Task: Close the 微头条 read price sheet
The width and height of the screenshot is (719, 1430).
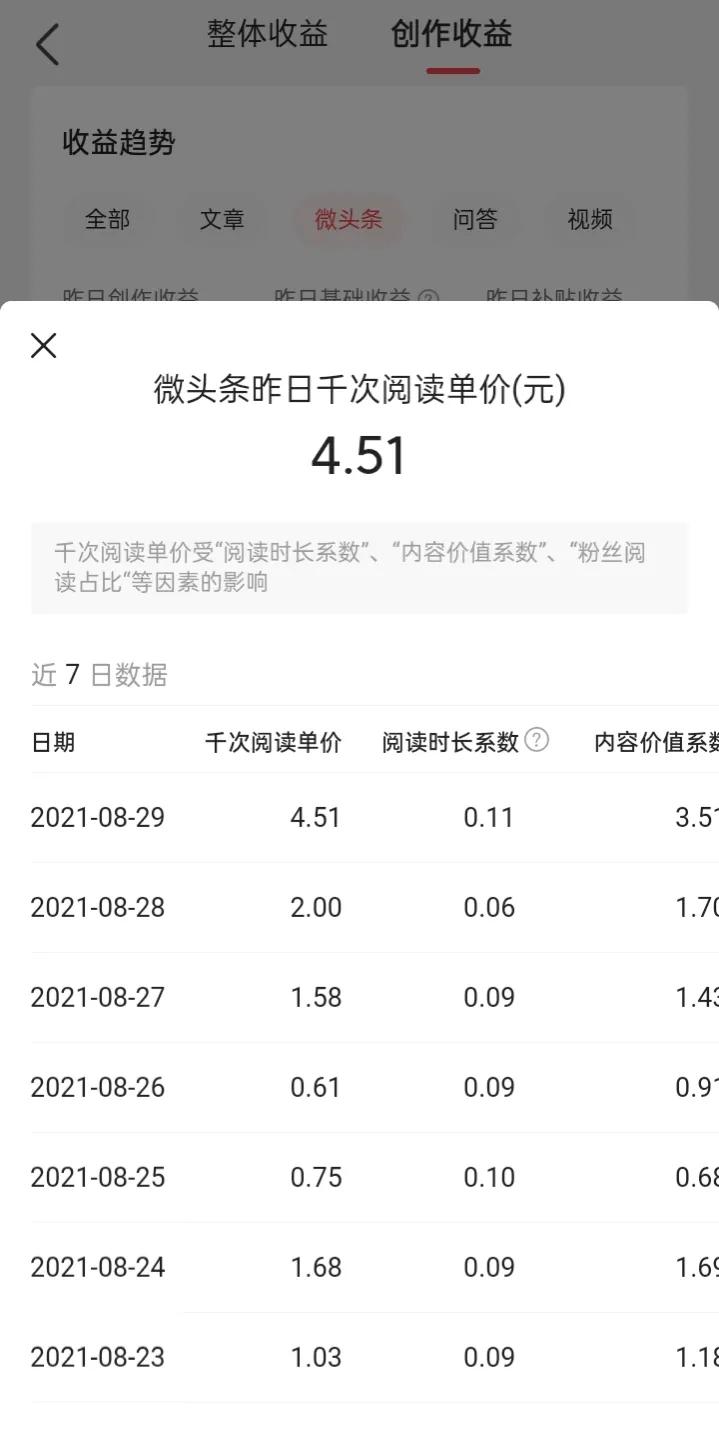Action: [x=43, y=346]
